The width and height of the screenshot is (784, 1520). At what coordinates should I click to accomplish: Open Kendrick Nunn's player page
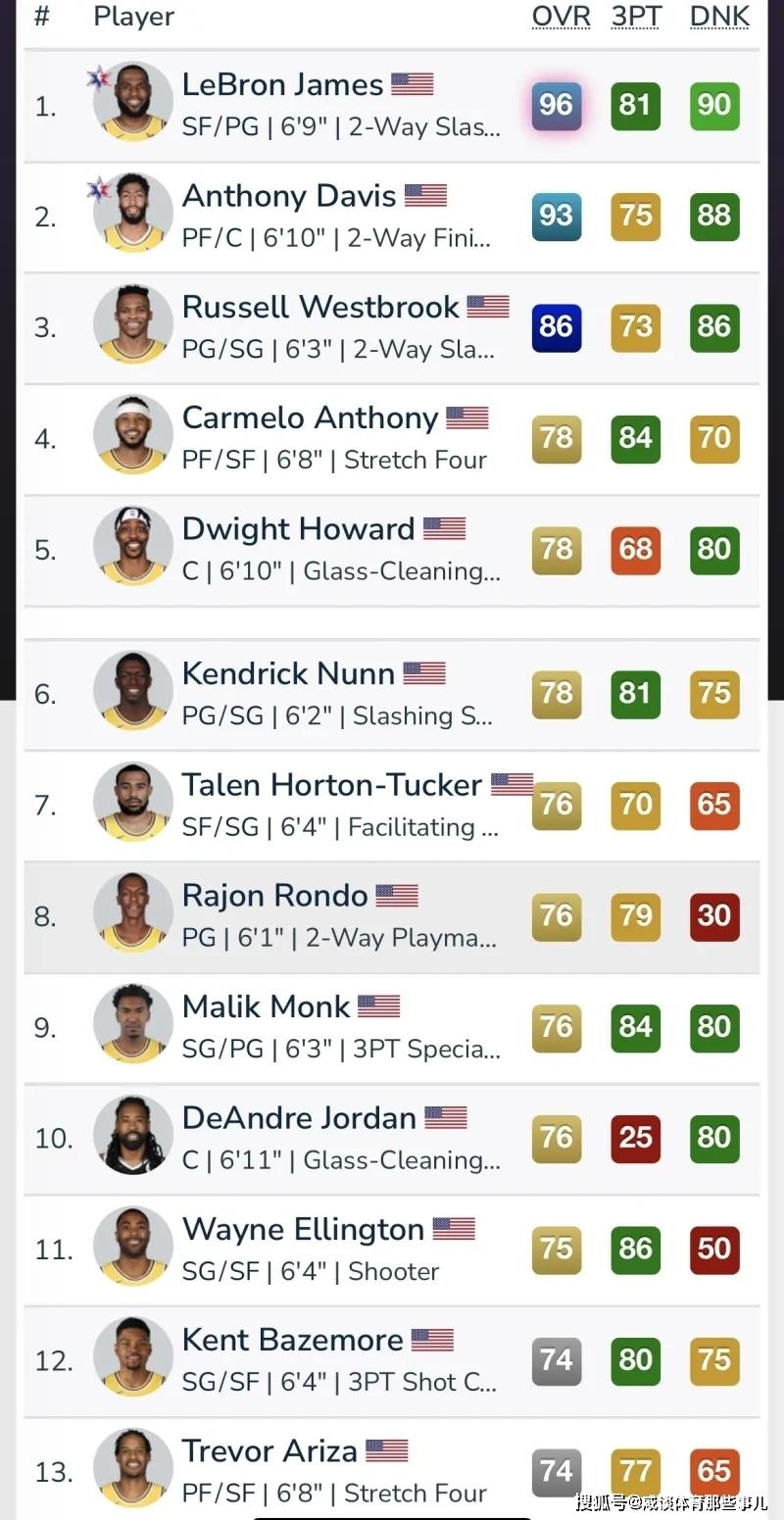coord(287,673)
